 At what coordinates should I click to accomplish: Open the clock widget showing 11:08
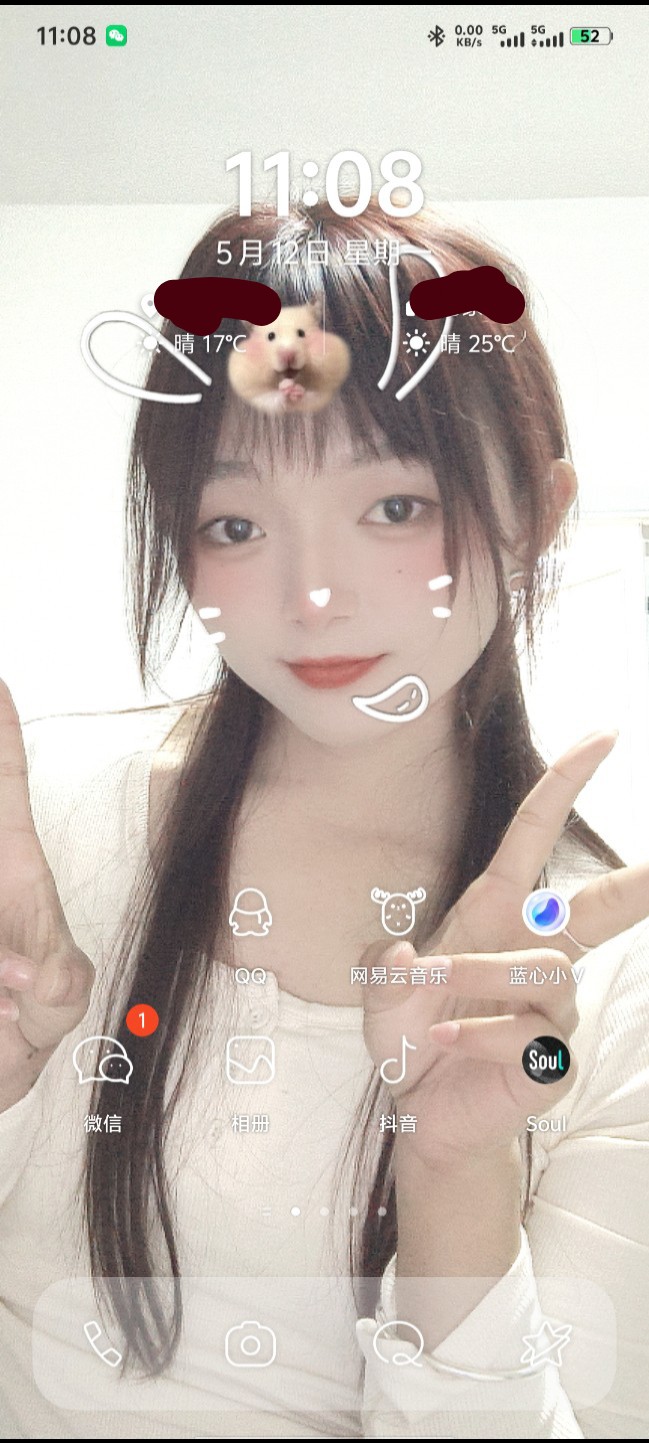pyautogui.click(x=324, y=184)
